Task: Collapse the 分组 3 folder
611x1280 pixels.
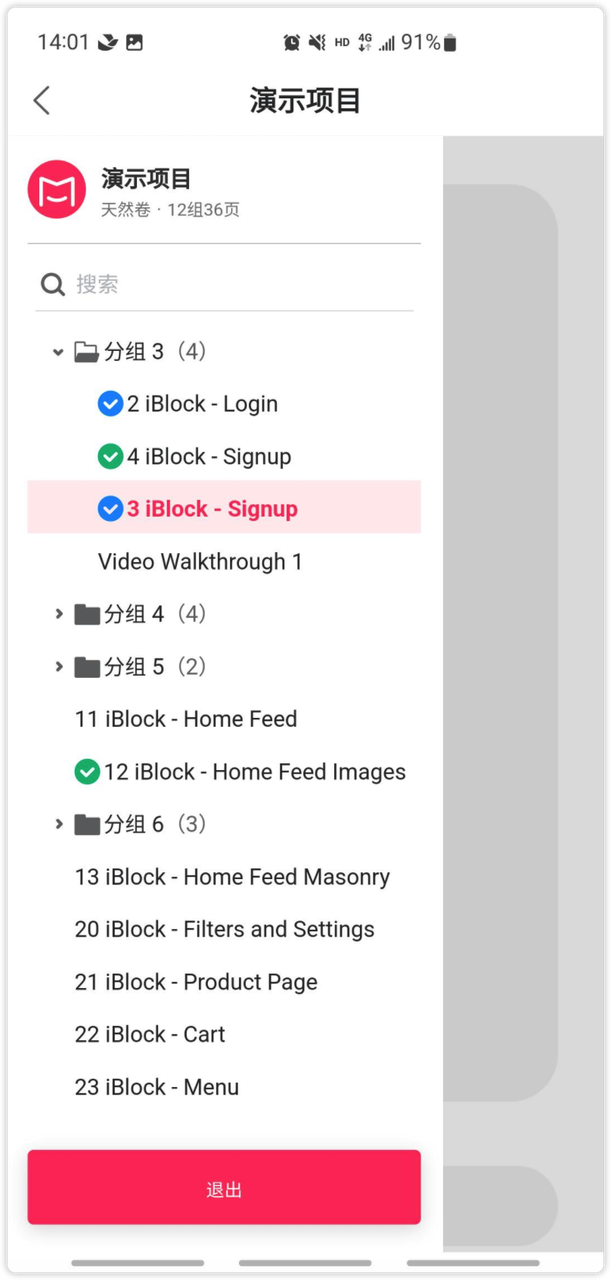Action: coord(58,352)
